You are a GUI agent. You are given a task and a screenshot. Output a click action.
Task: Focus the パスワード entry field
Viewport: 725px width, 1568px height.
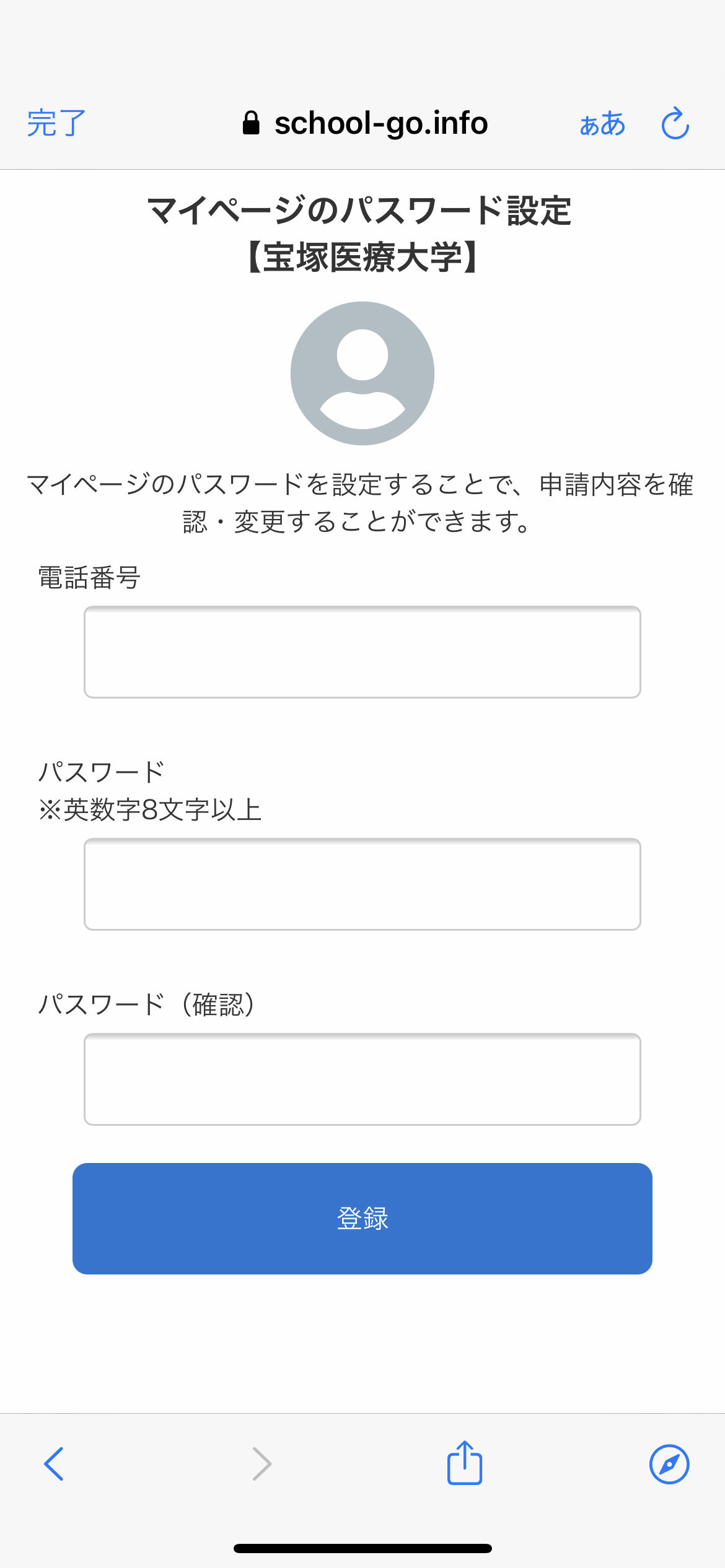(x=362, y=884)
